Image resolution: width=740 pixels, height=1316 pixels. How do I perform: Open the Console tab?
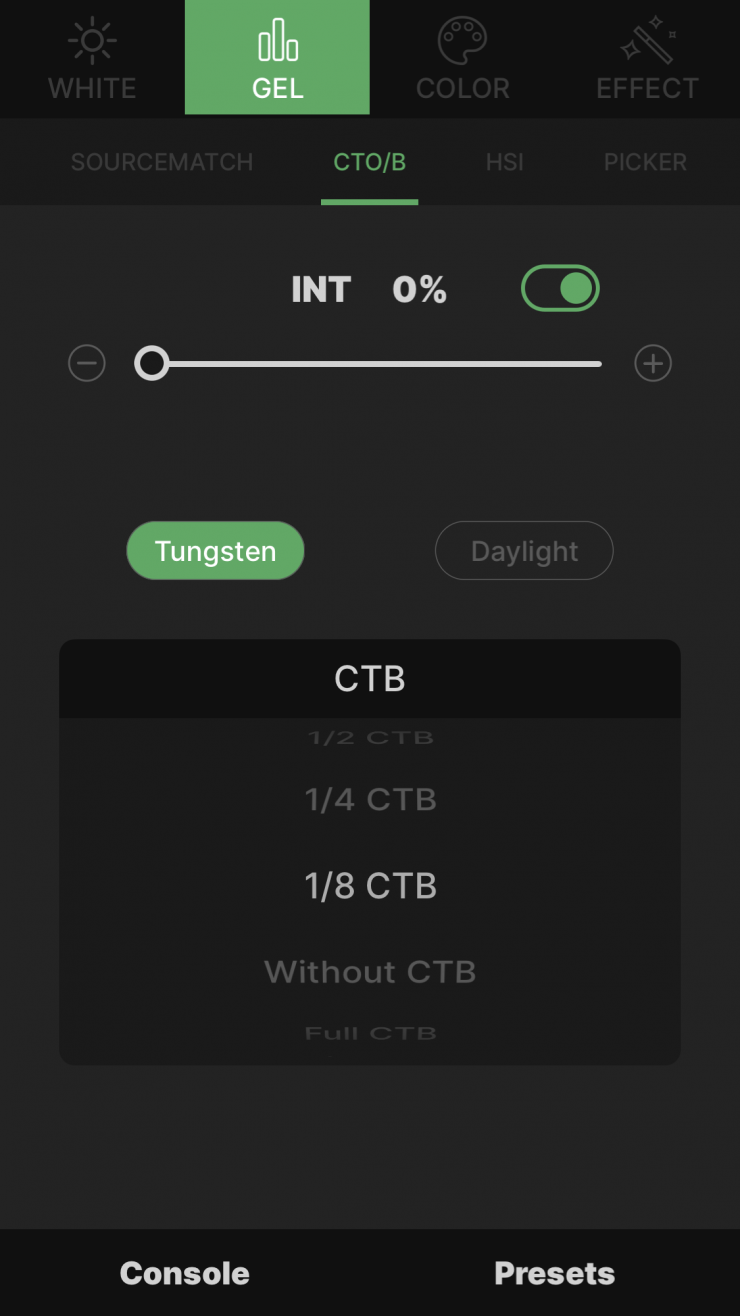point(185,1273)
